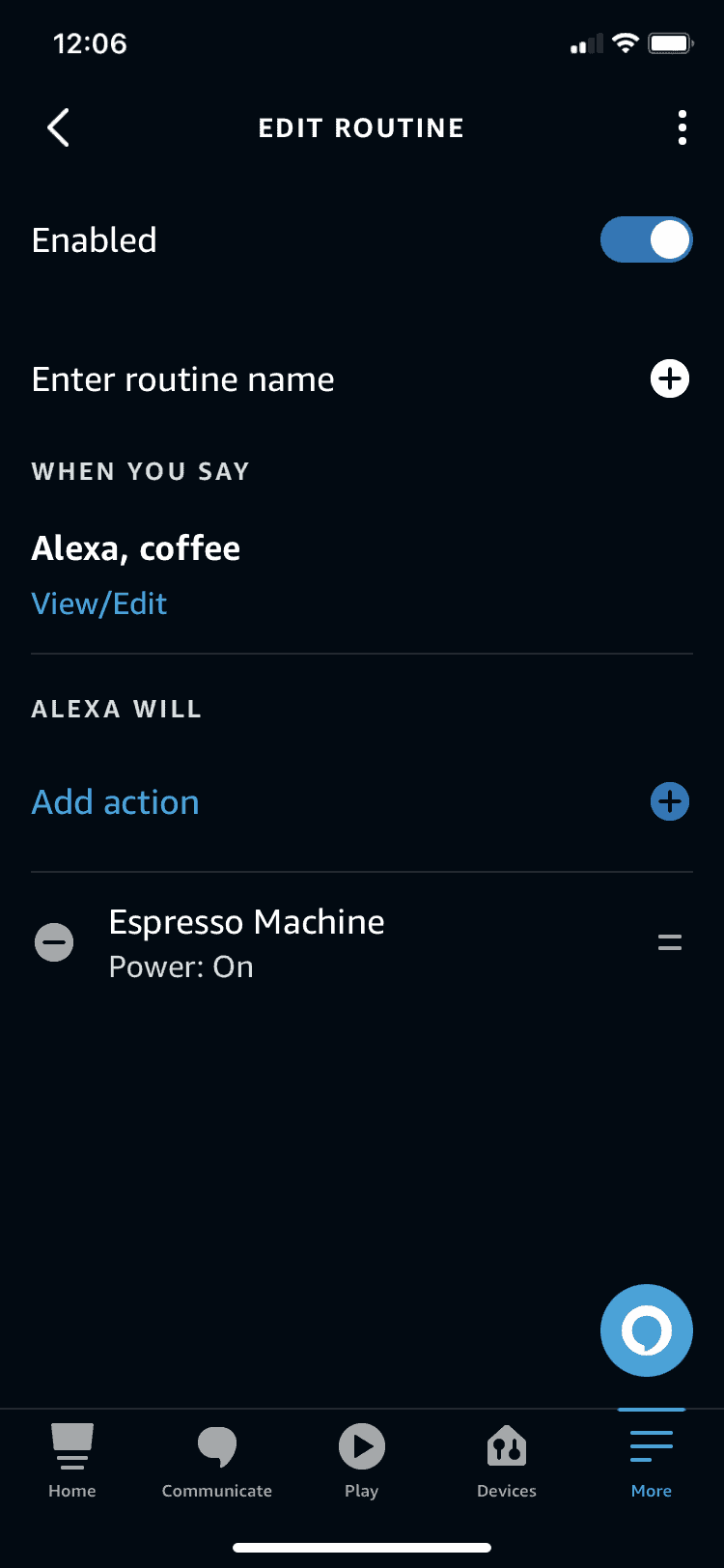
Task: View or edit the Alexa, coffee phrase
Action: click(x=98, y=602)
